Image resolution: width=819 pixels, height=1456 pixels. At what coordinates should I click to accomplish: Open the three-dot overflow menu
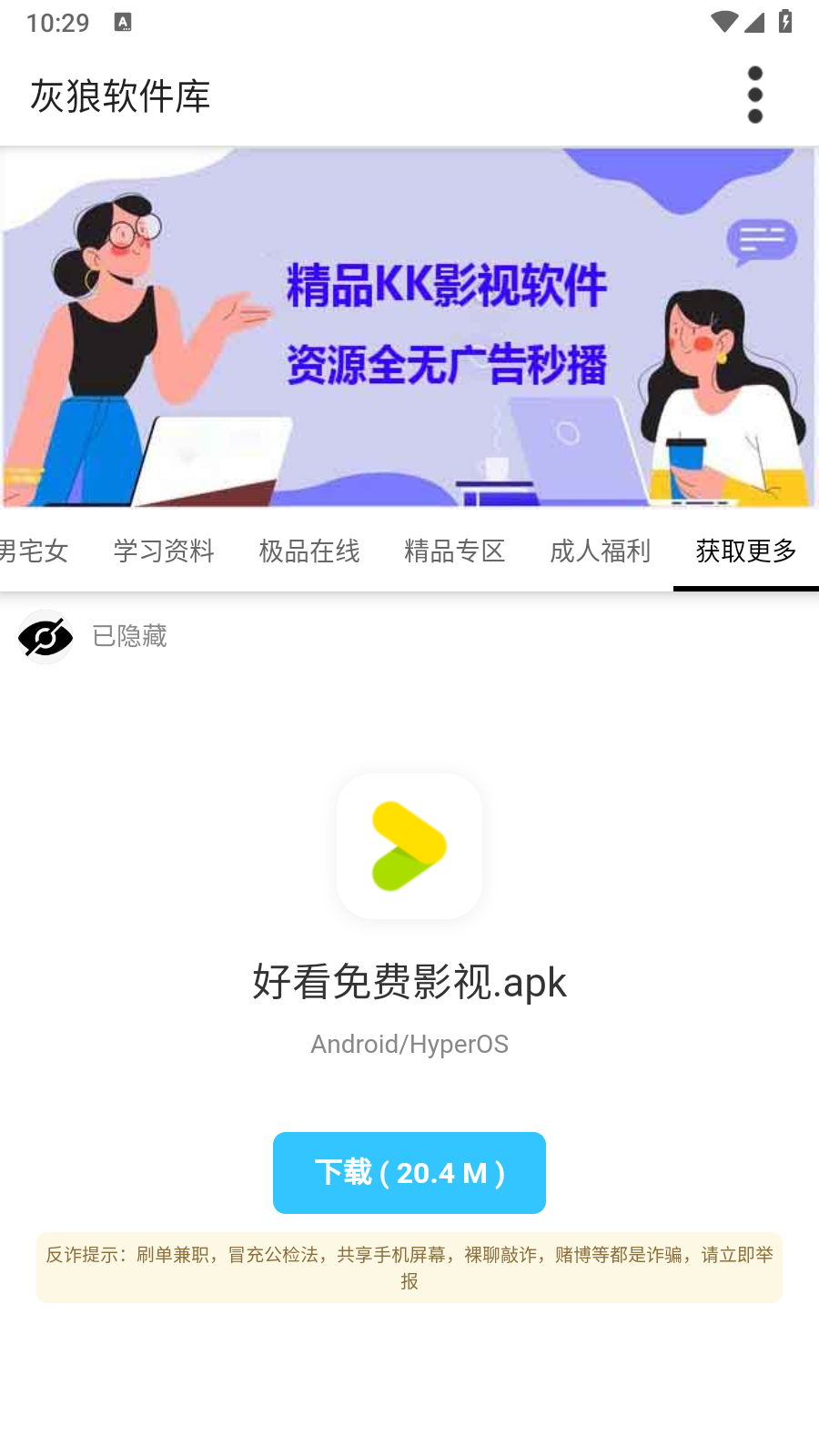(754, 95)
